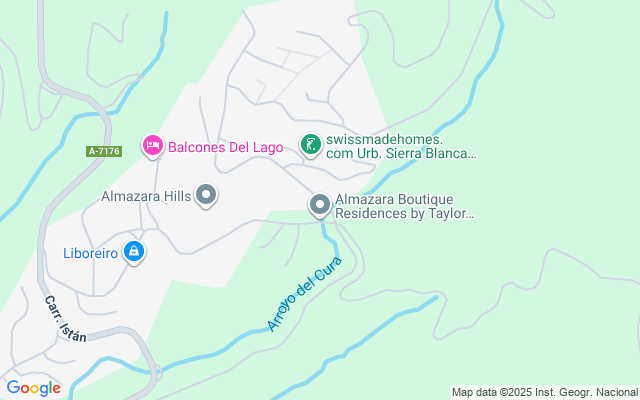Open the Almazara Boutique Residences pin
Screen dimensions: 640x400
[320, 205]
